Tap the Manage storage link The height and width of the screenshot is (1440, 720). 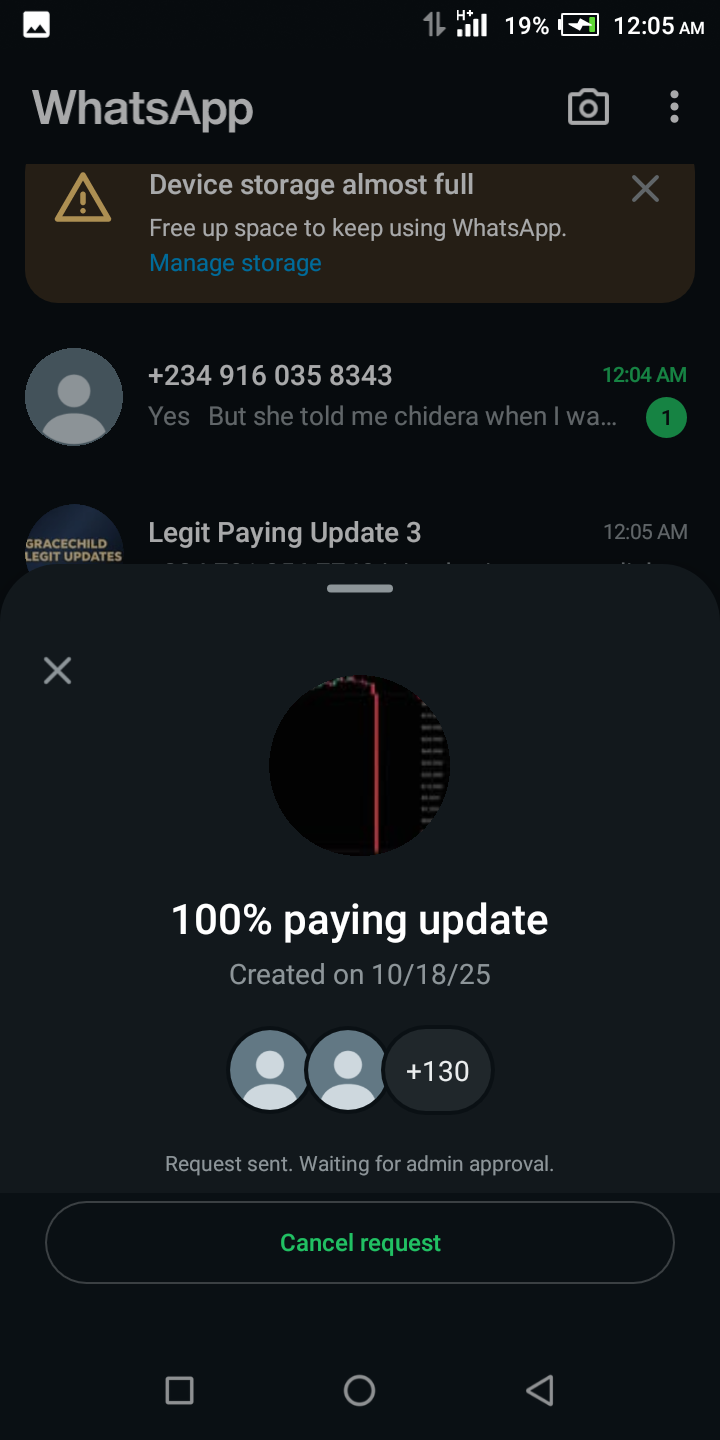point(235,263)
